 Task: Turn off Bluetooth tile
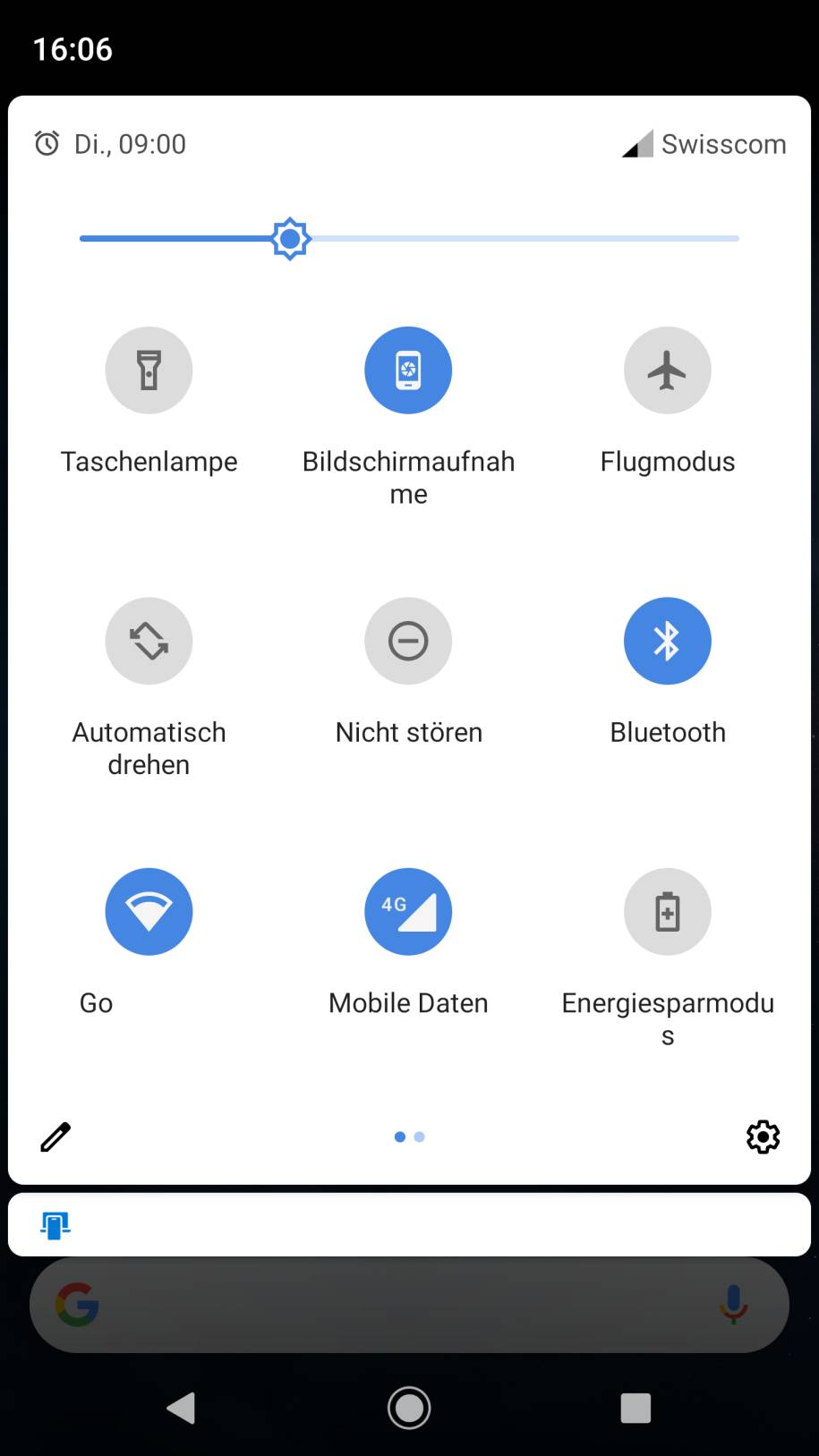point(668,641)
